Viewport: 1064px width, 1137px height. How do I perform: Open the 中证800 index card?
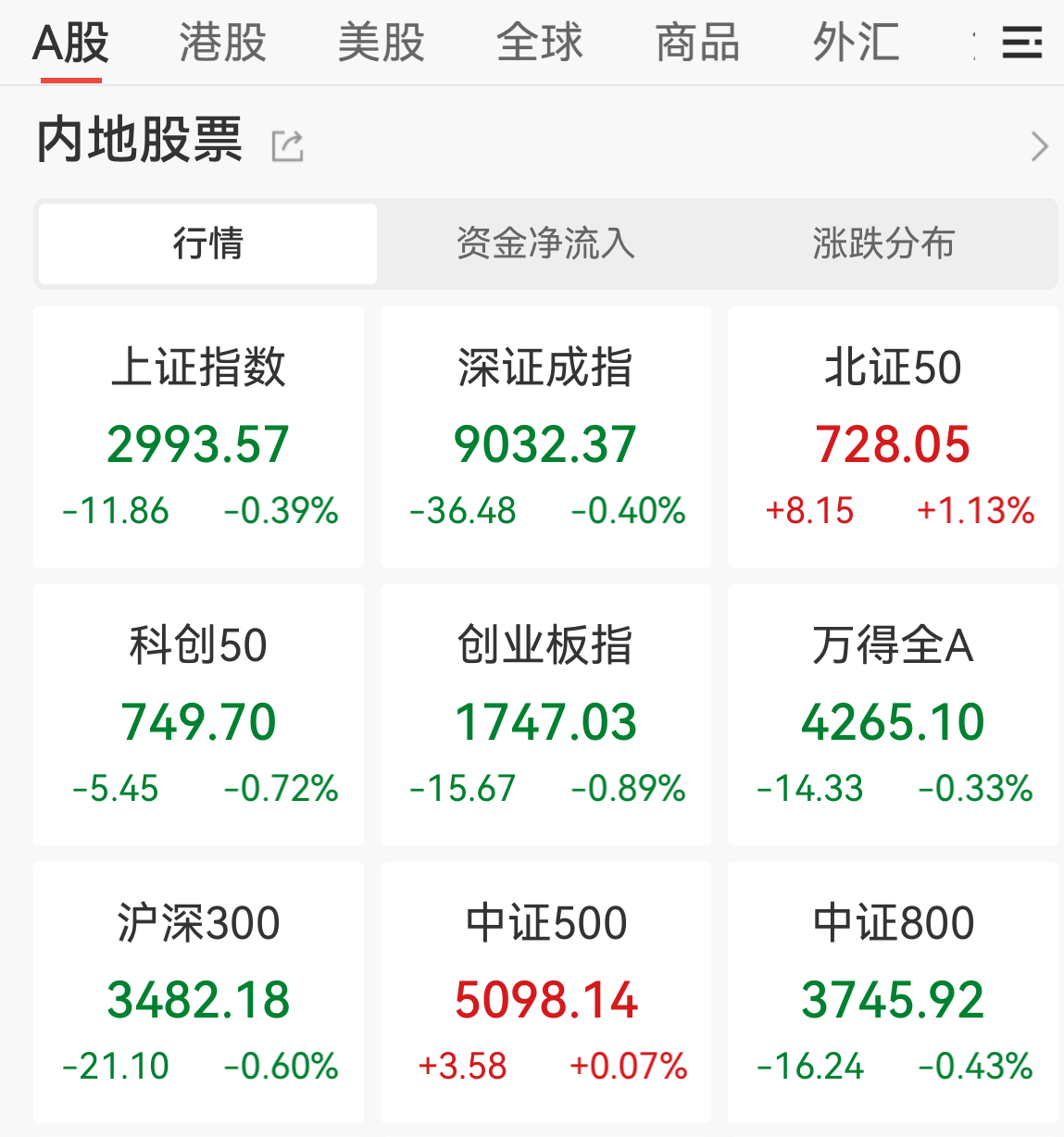pos(893,993)
